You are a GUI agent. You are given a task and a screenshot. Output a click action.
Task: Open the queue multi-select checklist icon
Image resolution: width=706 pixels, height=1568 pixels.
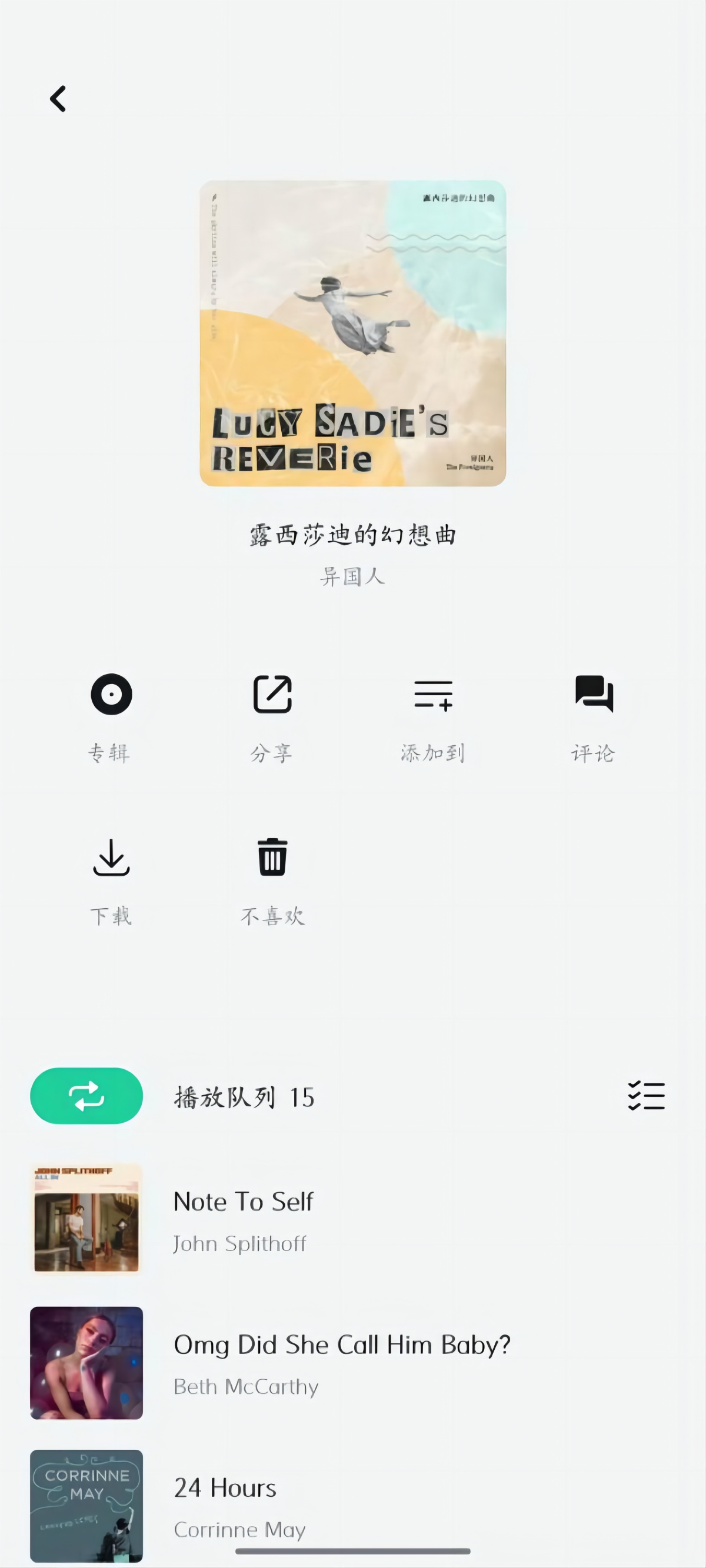[x=647, y=1096]
